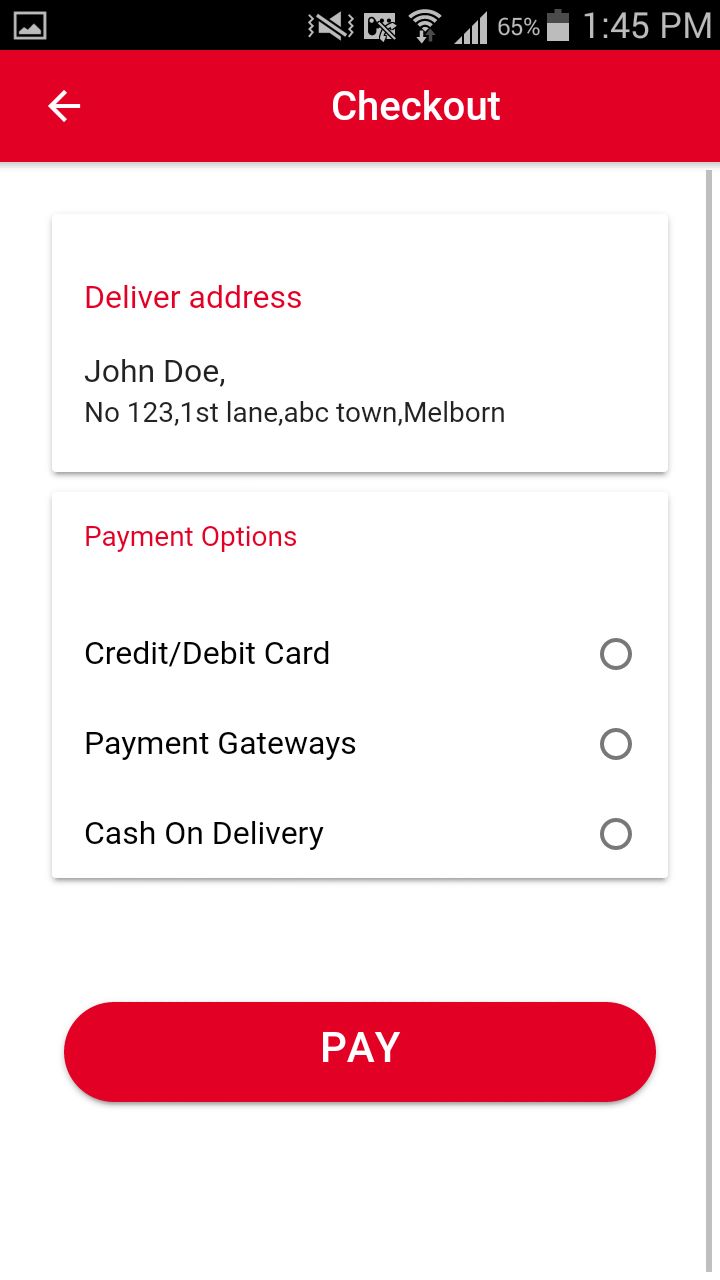The width and height of the screenshot is (720, 1280).
Task: Go back from the Checkout screen
Action: click(x=64, y=106)
